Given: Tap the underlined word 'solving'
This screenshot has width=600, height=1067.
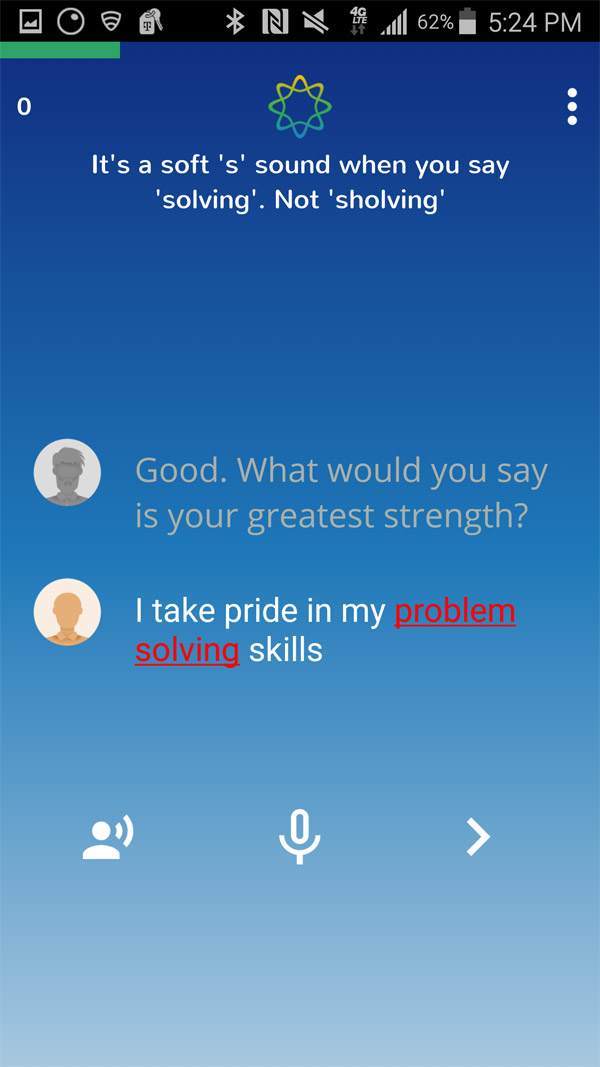Looking at the screenshot, I should [187, 651].
